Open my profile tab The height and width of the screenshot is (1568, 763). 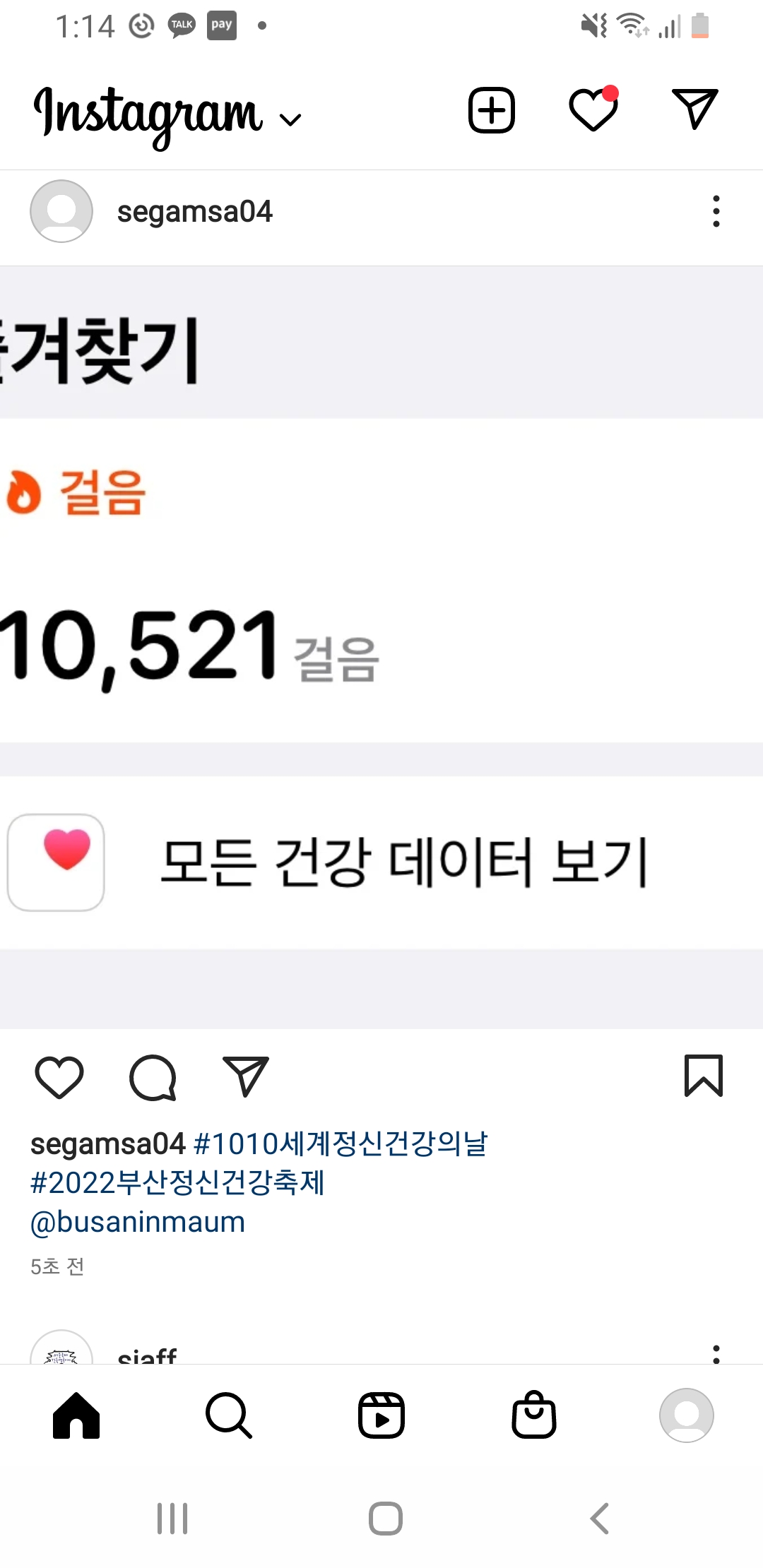(687, 1415)
